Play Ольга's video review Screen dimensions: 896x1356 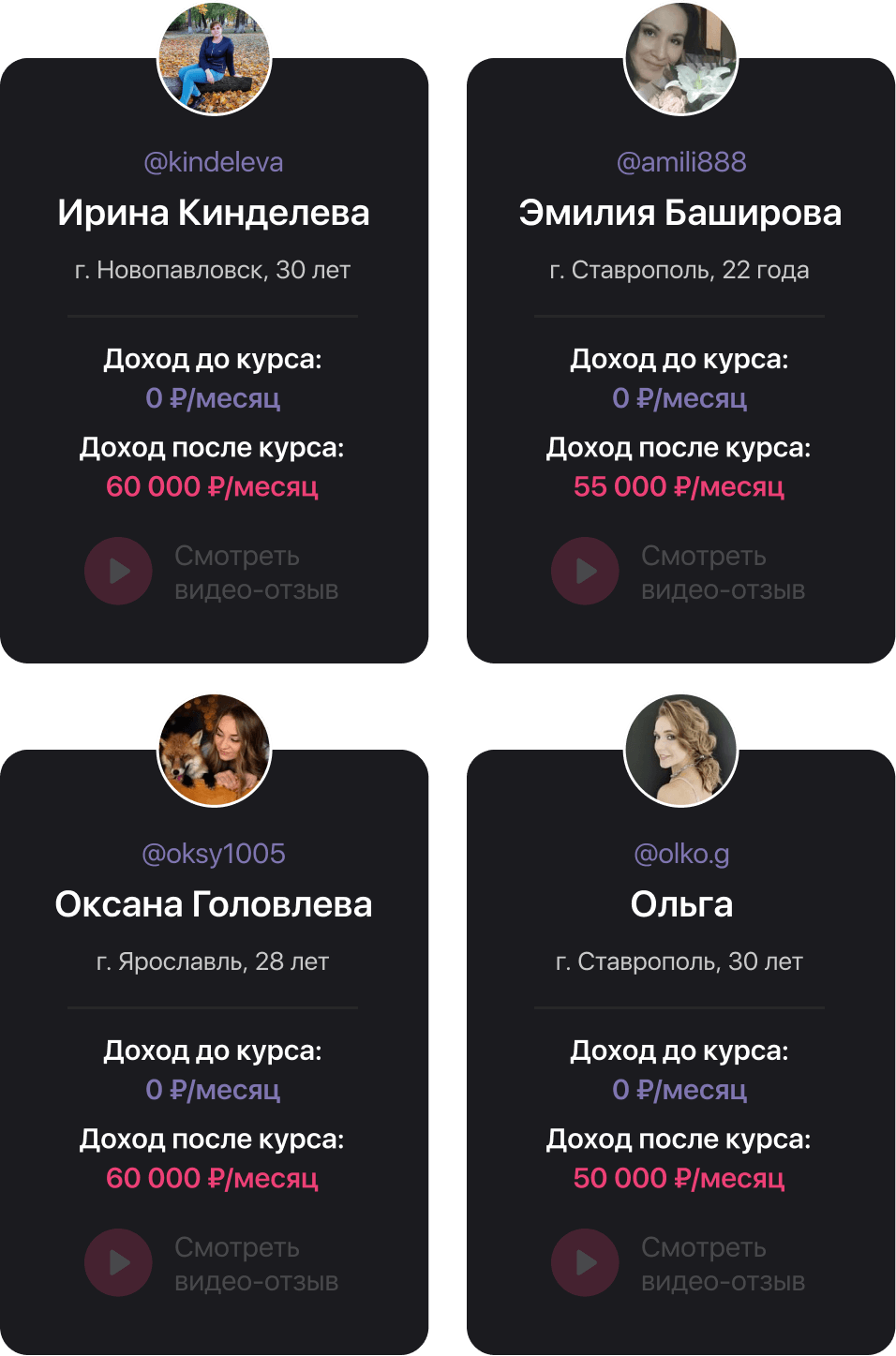586,1262
